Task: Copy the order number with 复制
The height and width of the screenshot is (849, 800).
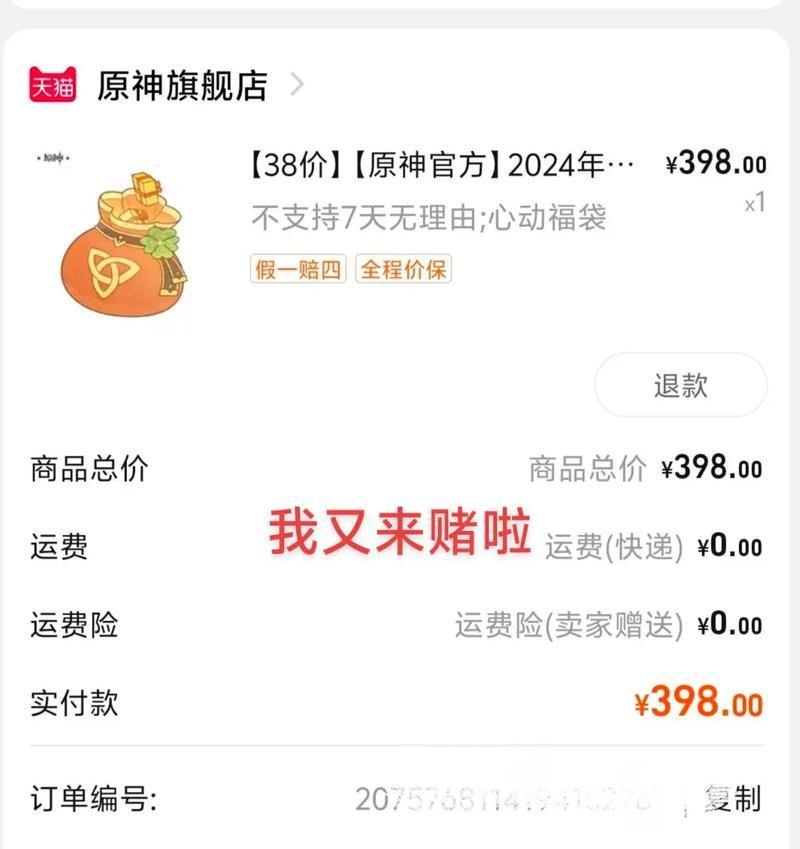Action: click(732, 798)
